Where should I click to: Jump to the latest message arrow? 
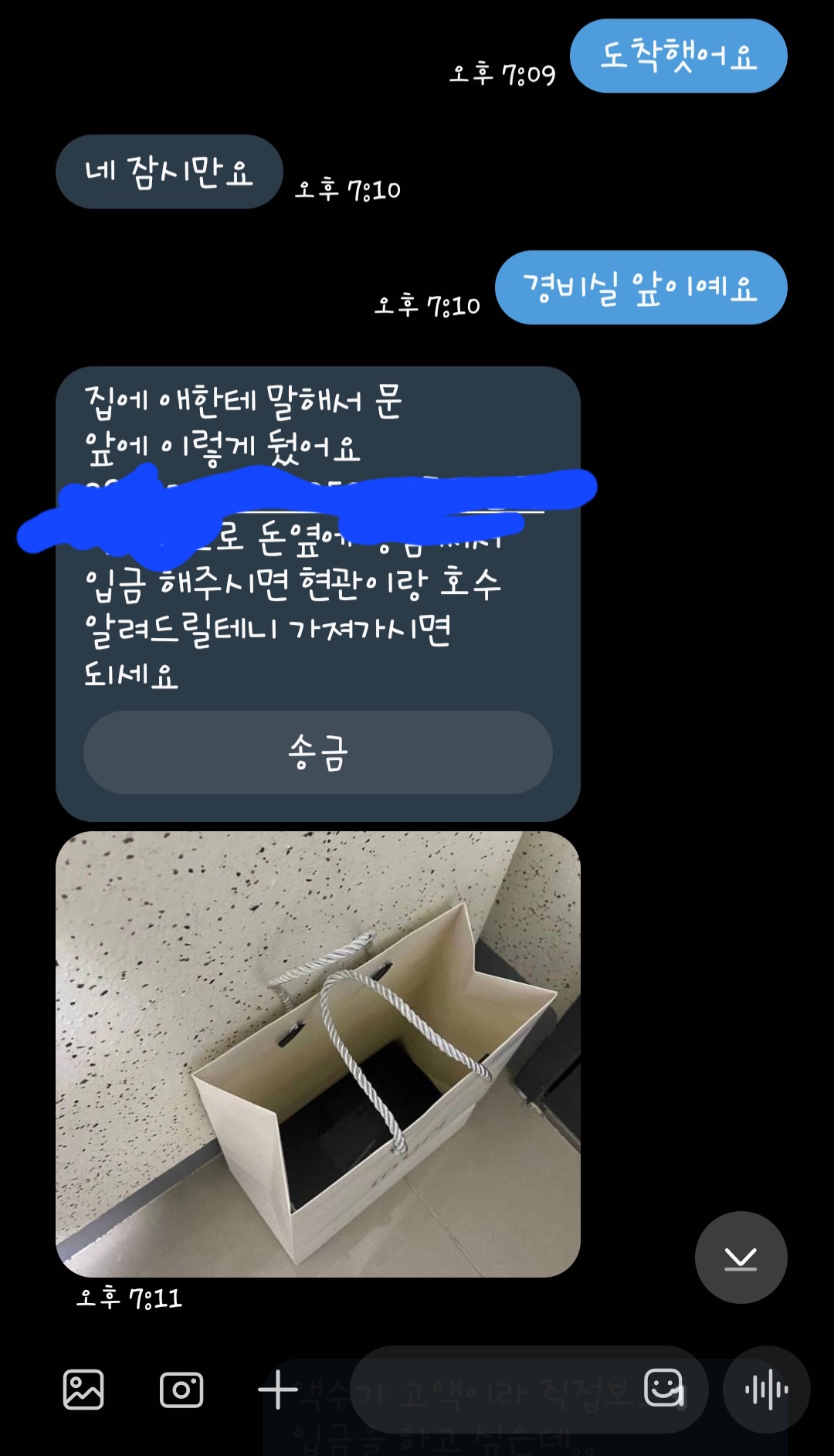(741, 1257)
